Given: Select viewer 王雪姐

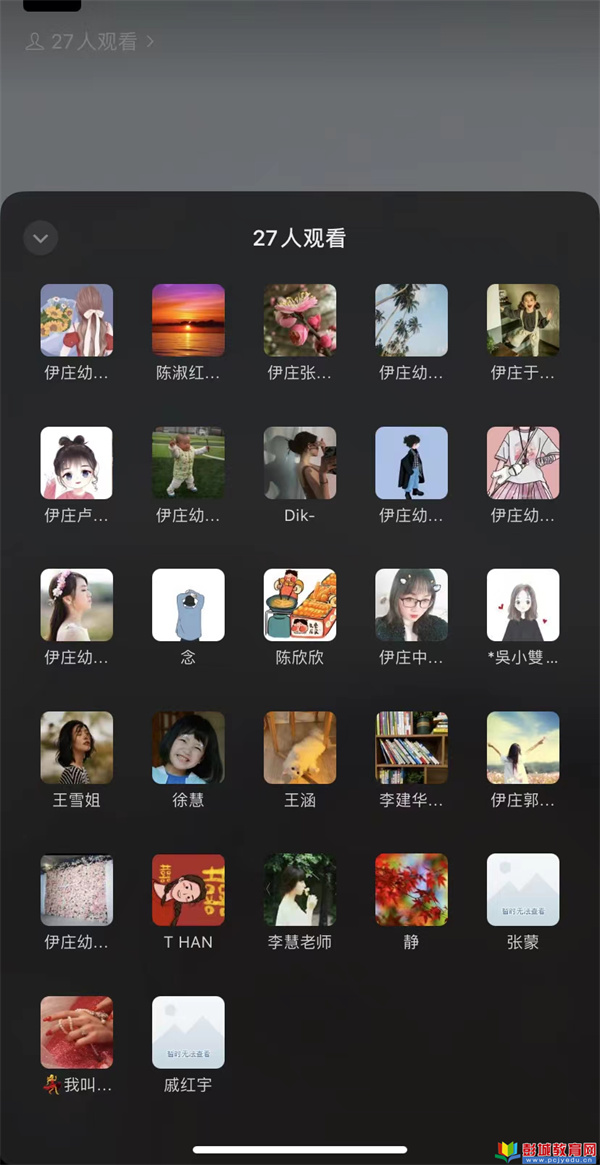Looking at the screenshot, I should click(x=77, y=747).
